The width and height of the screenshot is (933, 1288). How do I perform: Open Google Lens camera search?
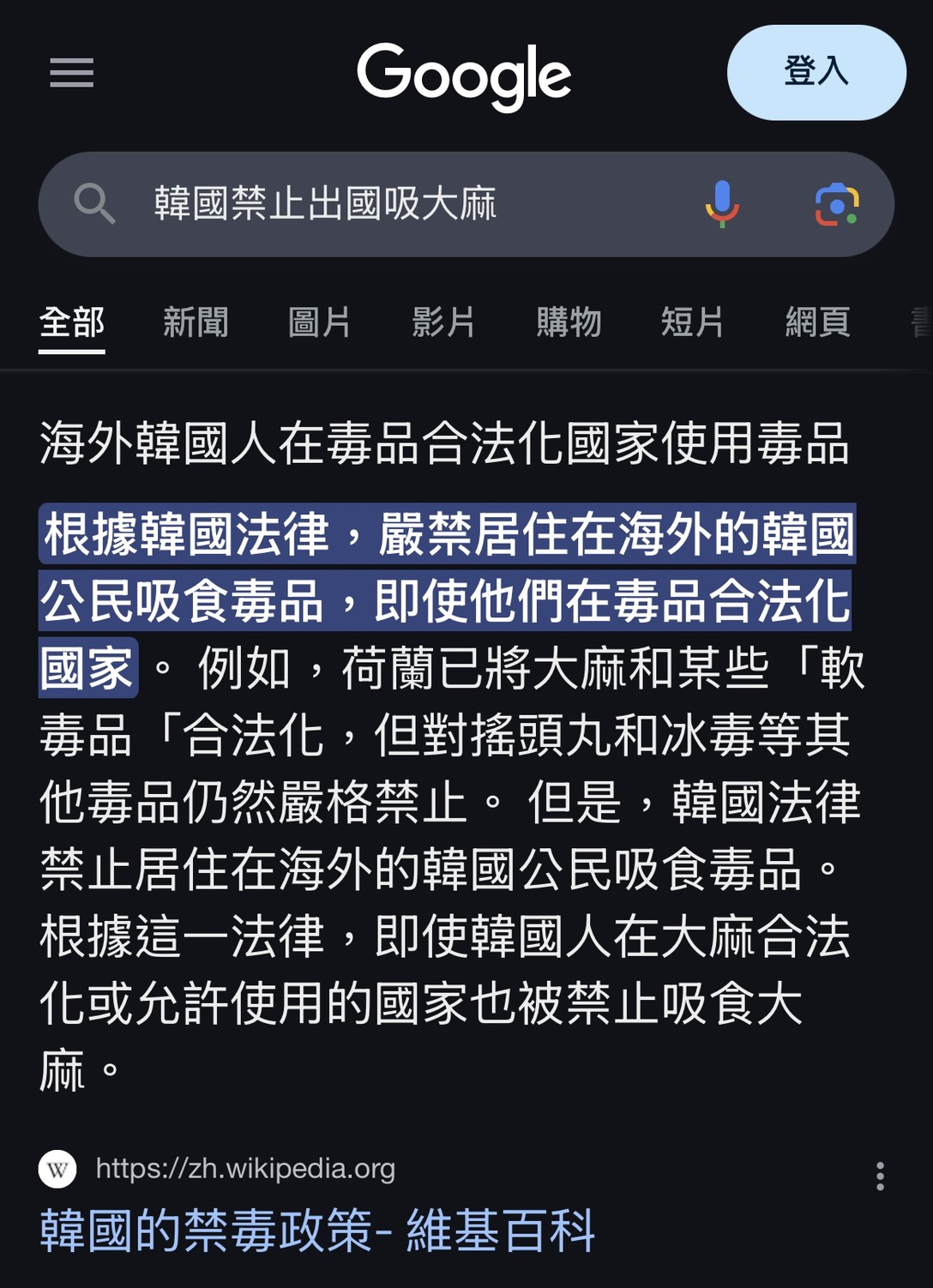pos(836,204)
